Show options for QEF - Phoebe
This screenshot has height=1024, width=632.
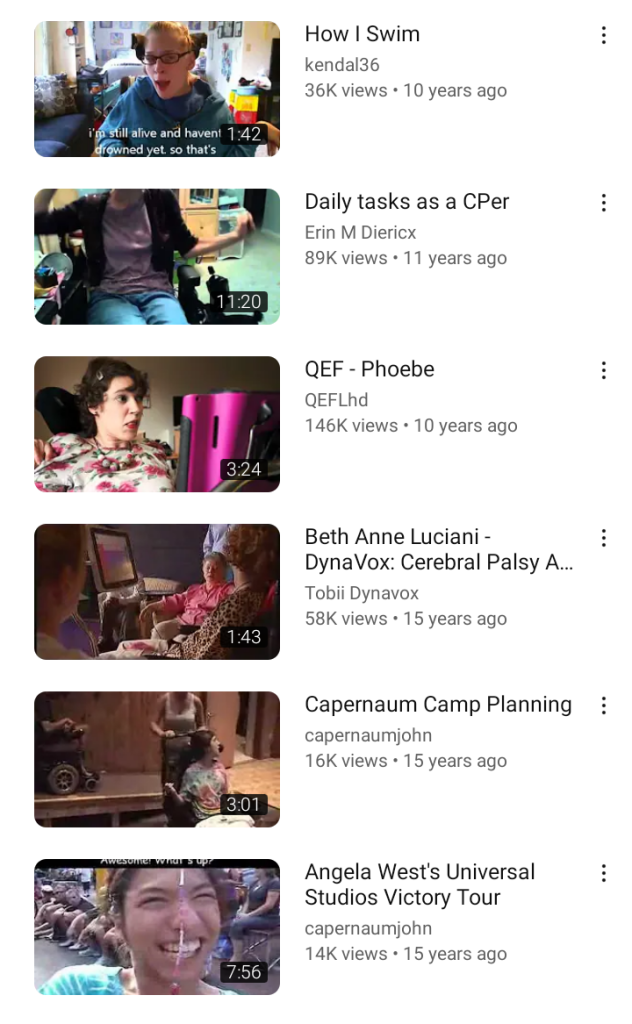(x=603, y=371)
